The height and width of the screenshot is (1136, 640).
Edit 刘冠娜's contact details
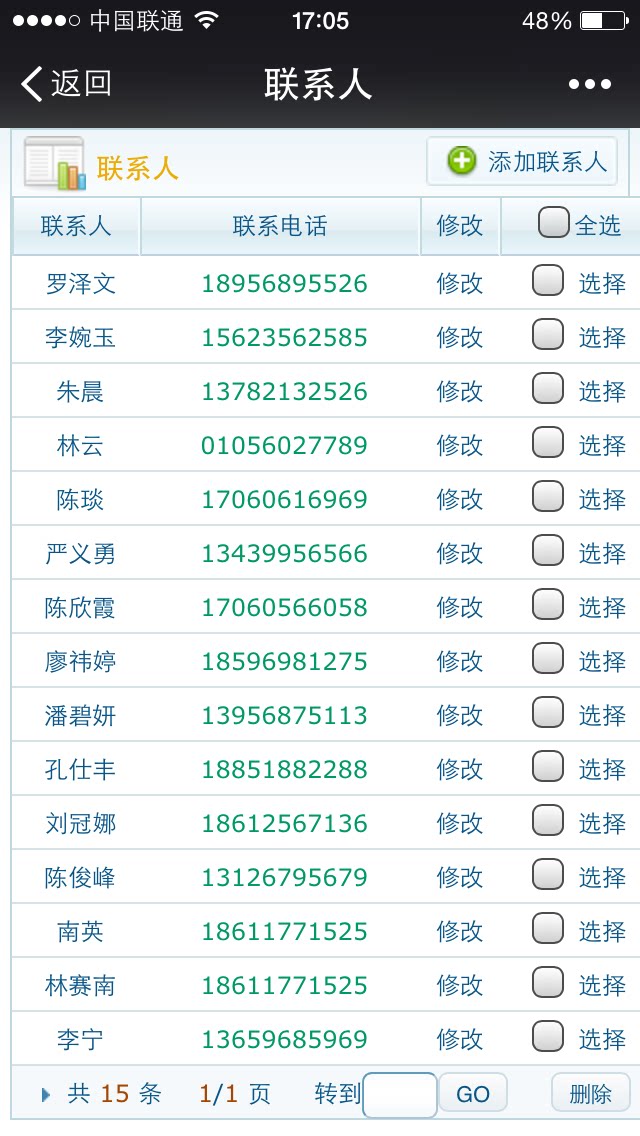coord(460,824)
